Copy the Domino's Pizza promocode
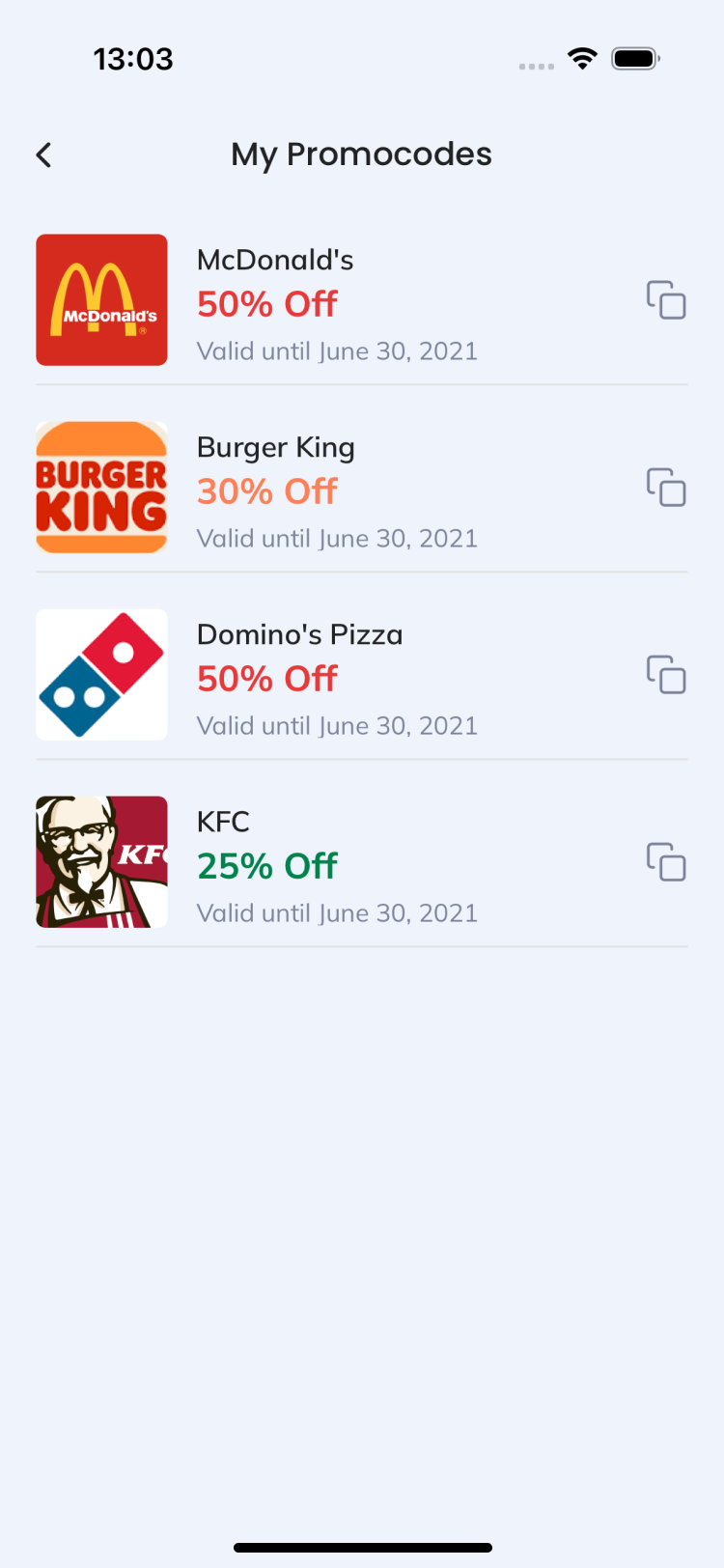The image size is (724, 1568). tap(666, 675)
